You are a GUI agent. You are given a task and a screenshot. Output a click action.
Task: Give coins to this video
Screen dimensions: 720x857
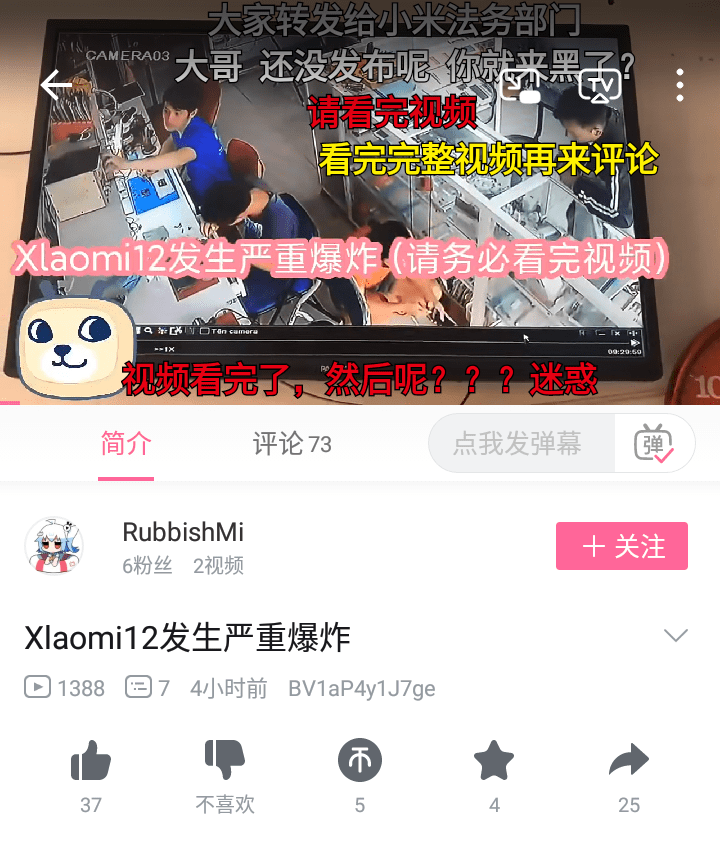tap(360, 764)
